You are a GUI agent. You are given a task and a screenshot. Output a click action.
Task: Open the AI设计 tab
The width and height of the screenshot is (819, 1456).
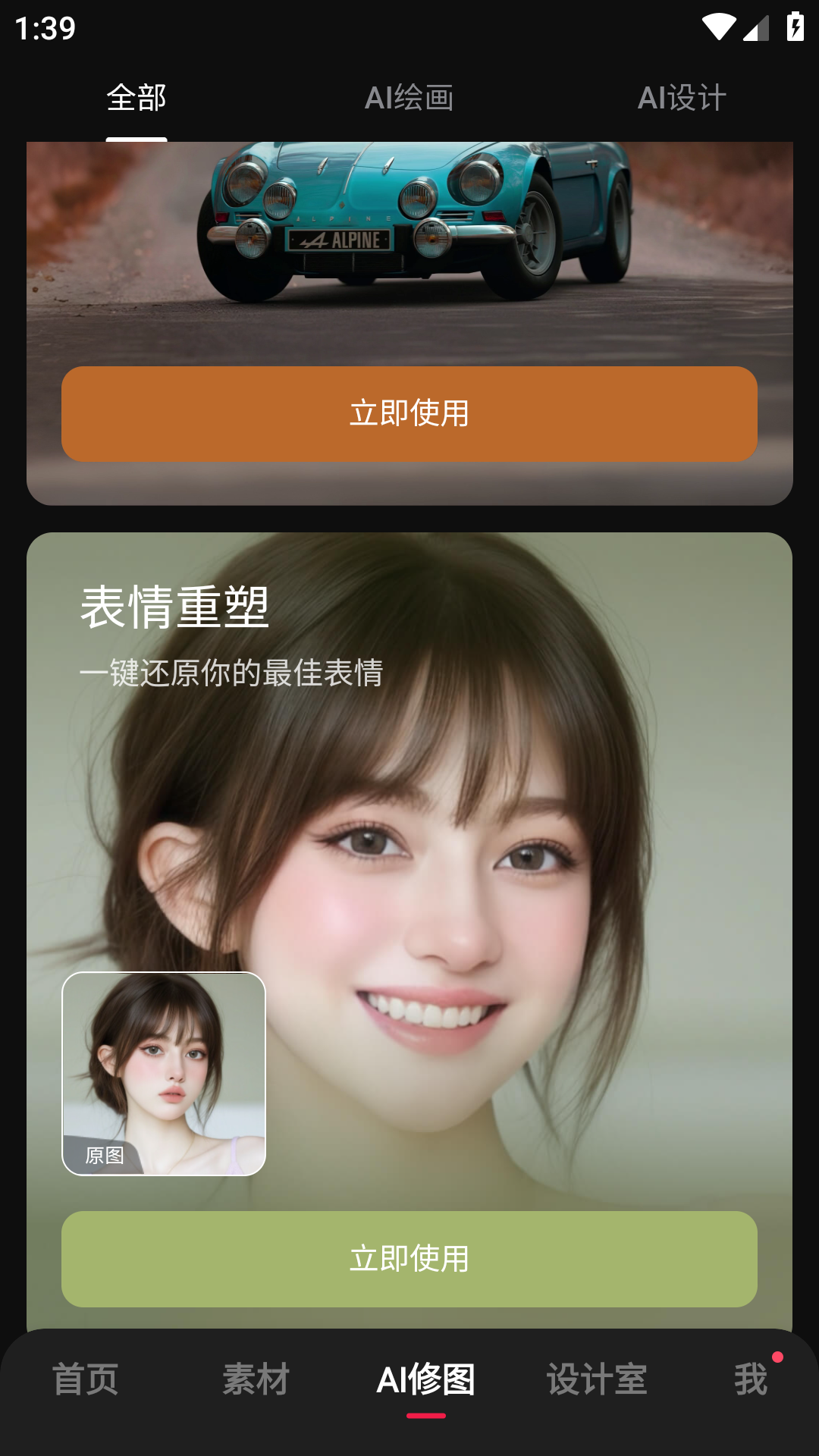[682, 99]
